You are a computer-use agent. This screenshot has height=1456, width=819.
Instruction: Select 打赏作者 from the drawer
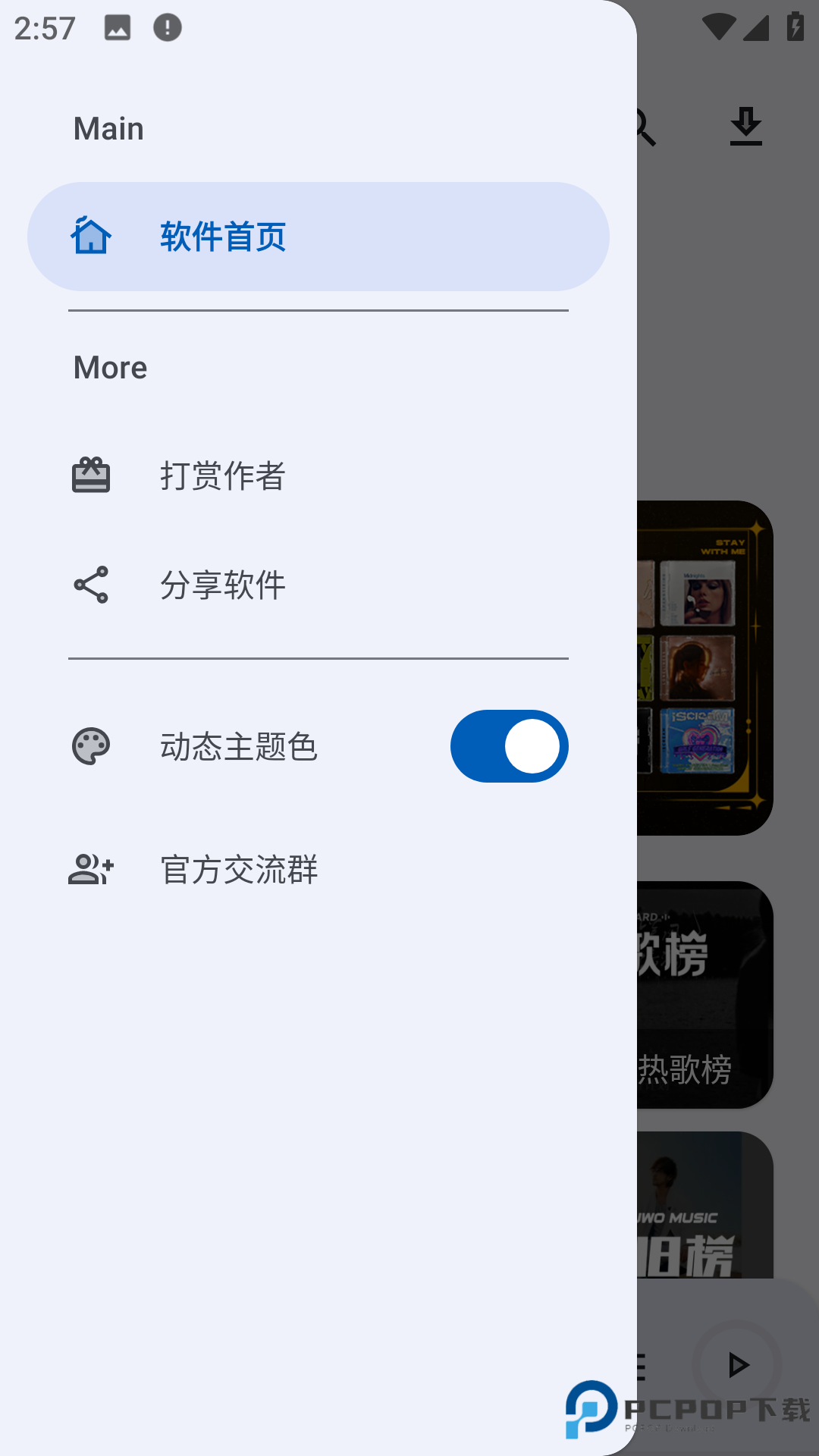[221, 475]
